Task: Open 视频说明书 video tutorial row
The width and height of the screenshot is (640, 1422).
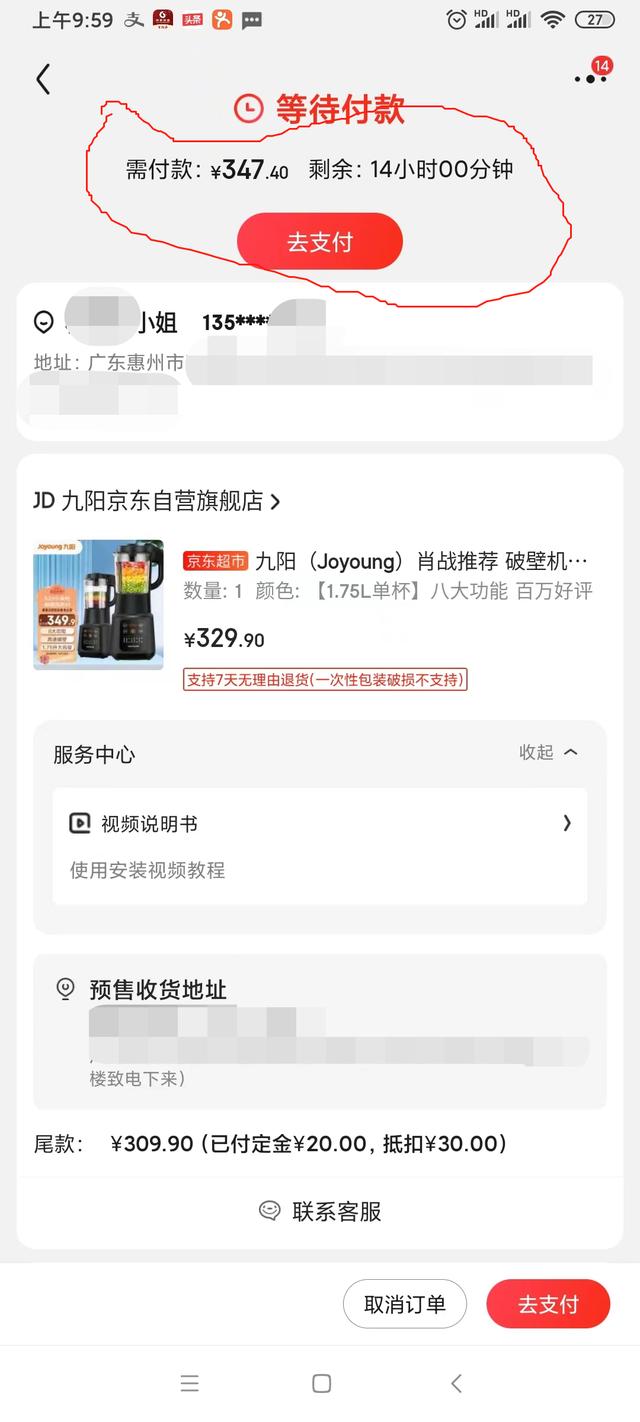Action: pyautogui.click(x=319, y=824)
